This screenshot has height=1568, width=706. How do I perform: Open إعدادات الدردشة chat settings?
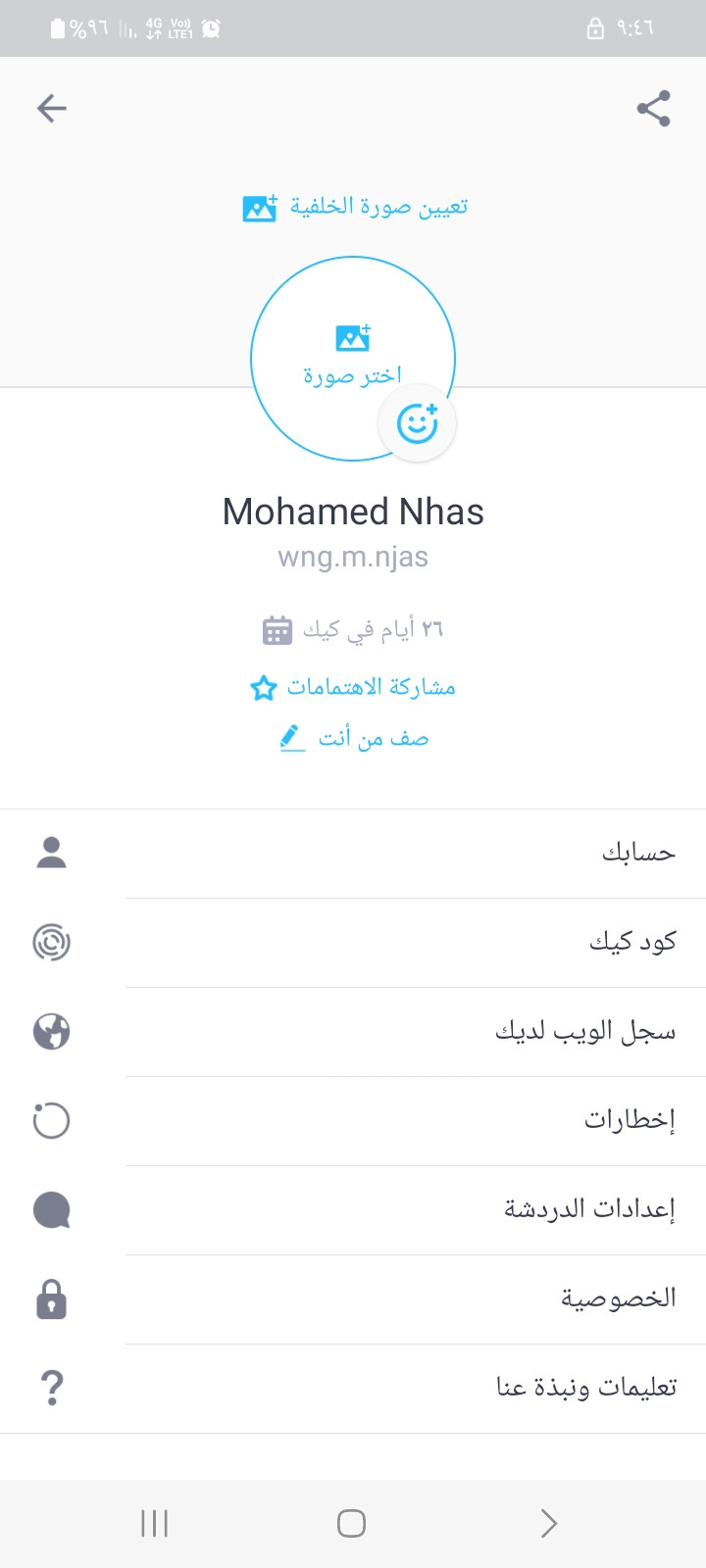[x=353, y=1210]
